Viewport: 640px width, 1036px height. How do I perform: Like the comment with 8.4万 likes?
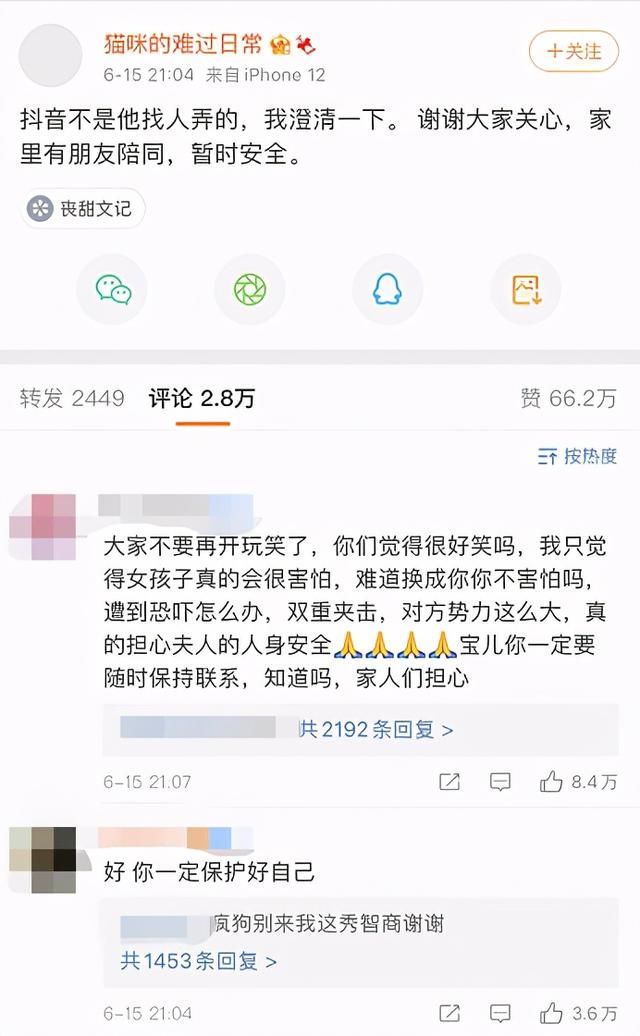click(579, 782)
